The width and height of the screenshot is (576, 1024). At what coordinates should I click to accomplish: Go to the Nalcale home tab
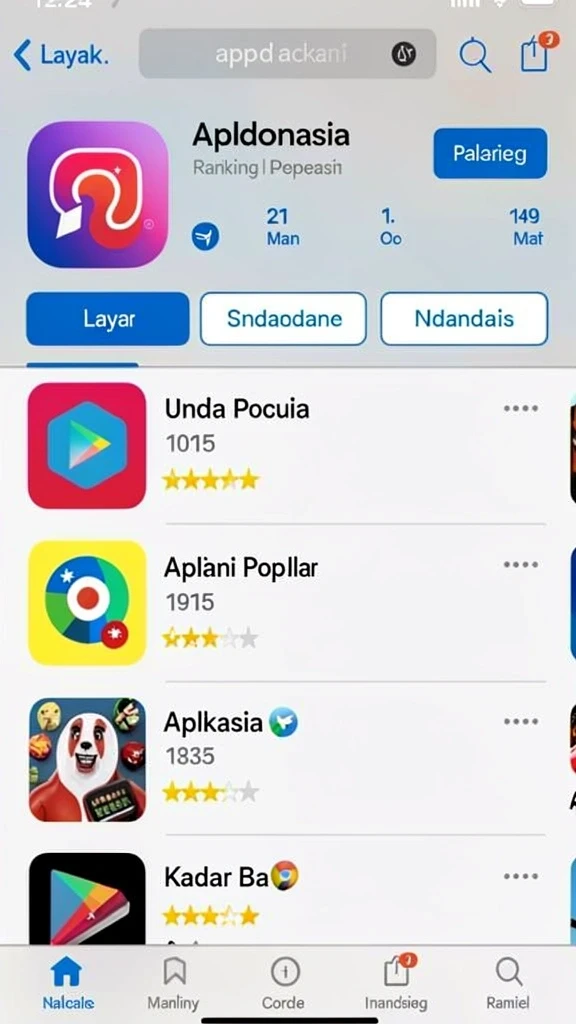(67, 984)
